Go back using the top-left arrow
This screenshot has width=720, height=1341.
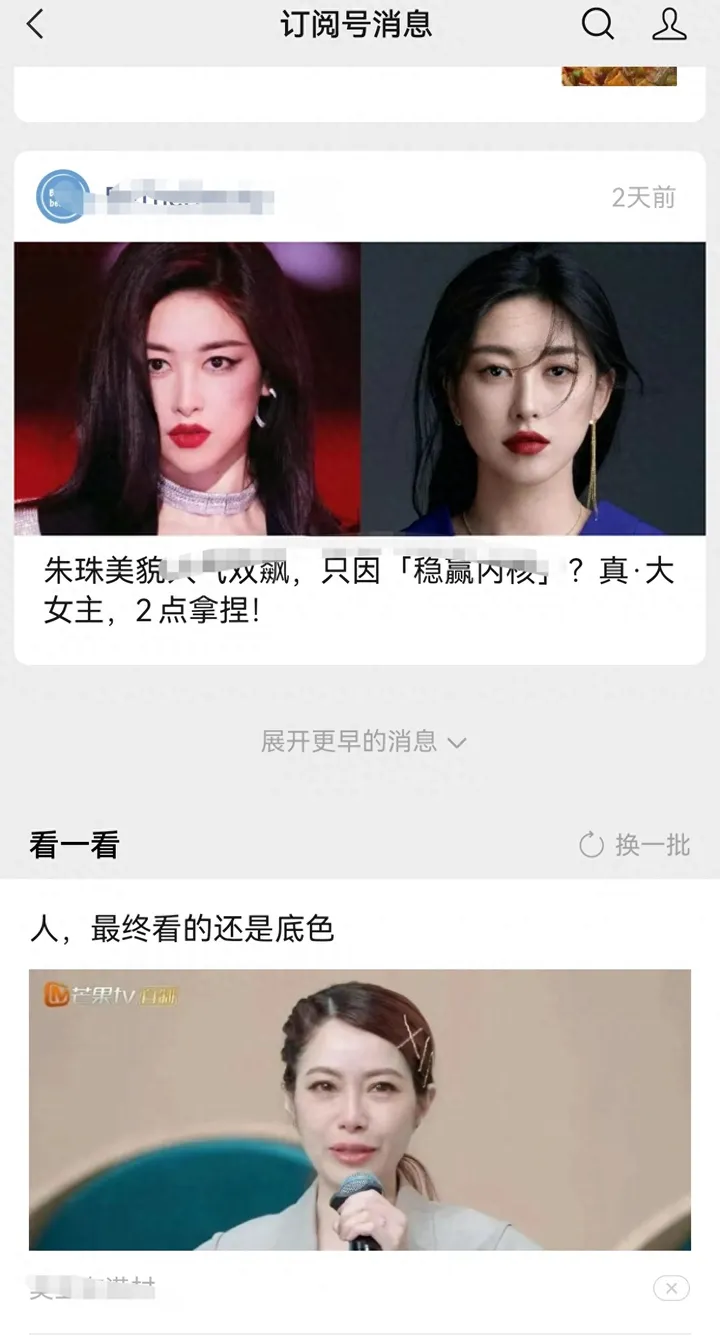36,24
